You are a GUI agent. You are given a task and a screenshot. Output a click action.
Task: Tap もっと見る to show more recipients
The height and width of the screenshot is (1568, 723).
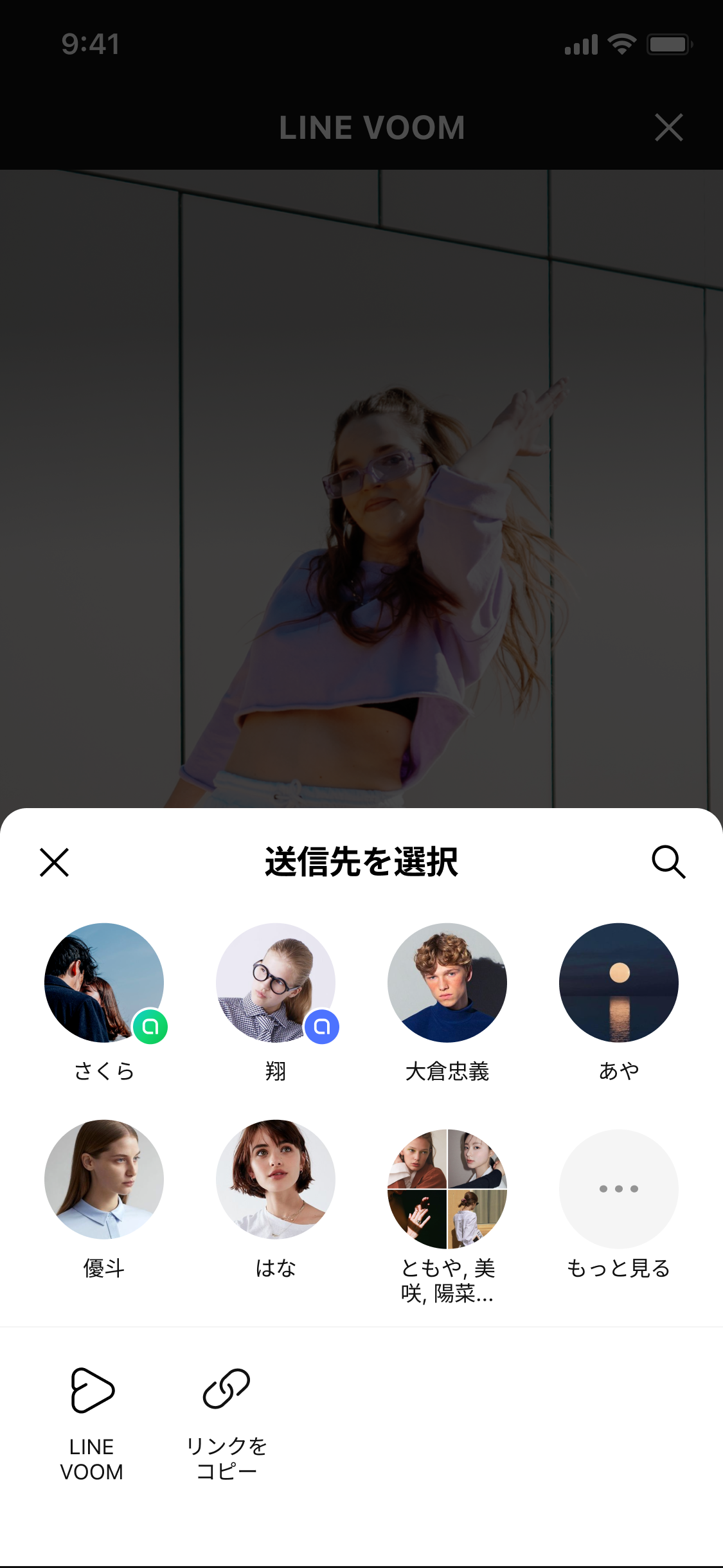618,1189
